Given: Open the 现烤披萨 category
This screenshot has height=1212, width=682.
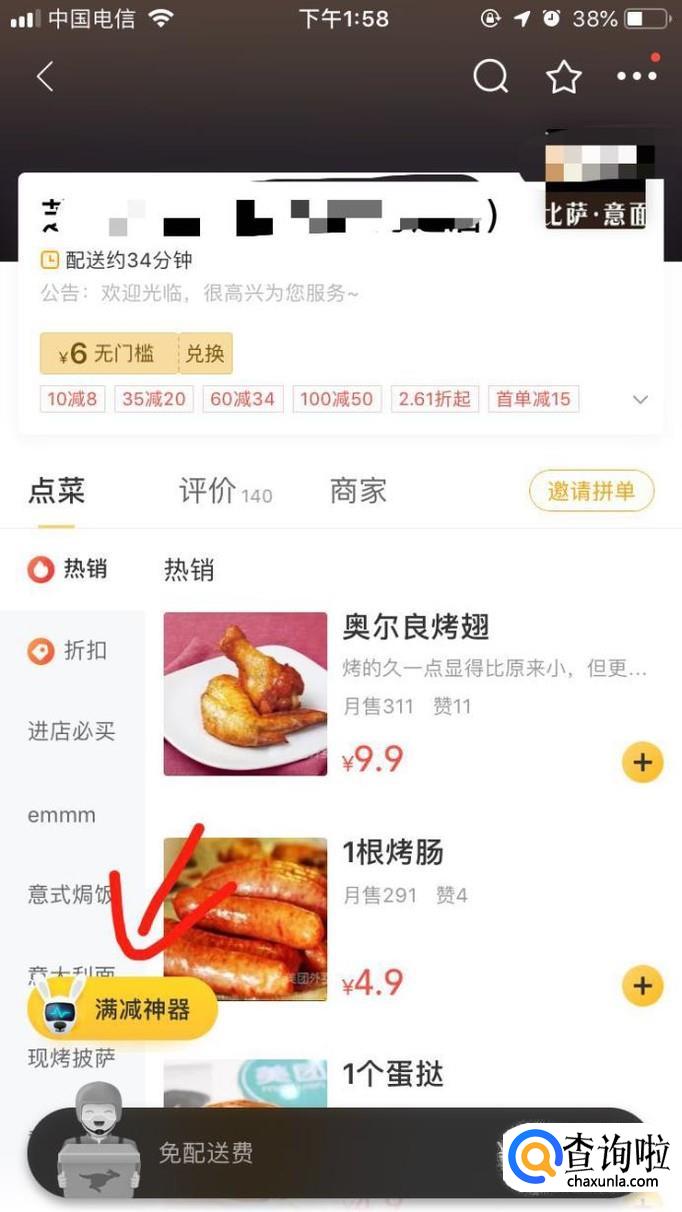Looking at the screenshot, I should click(71, 1058).
